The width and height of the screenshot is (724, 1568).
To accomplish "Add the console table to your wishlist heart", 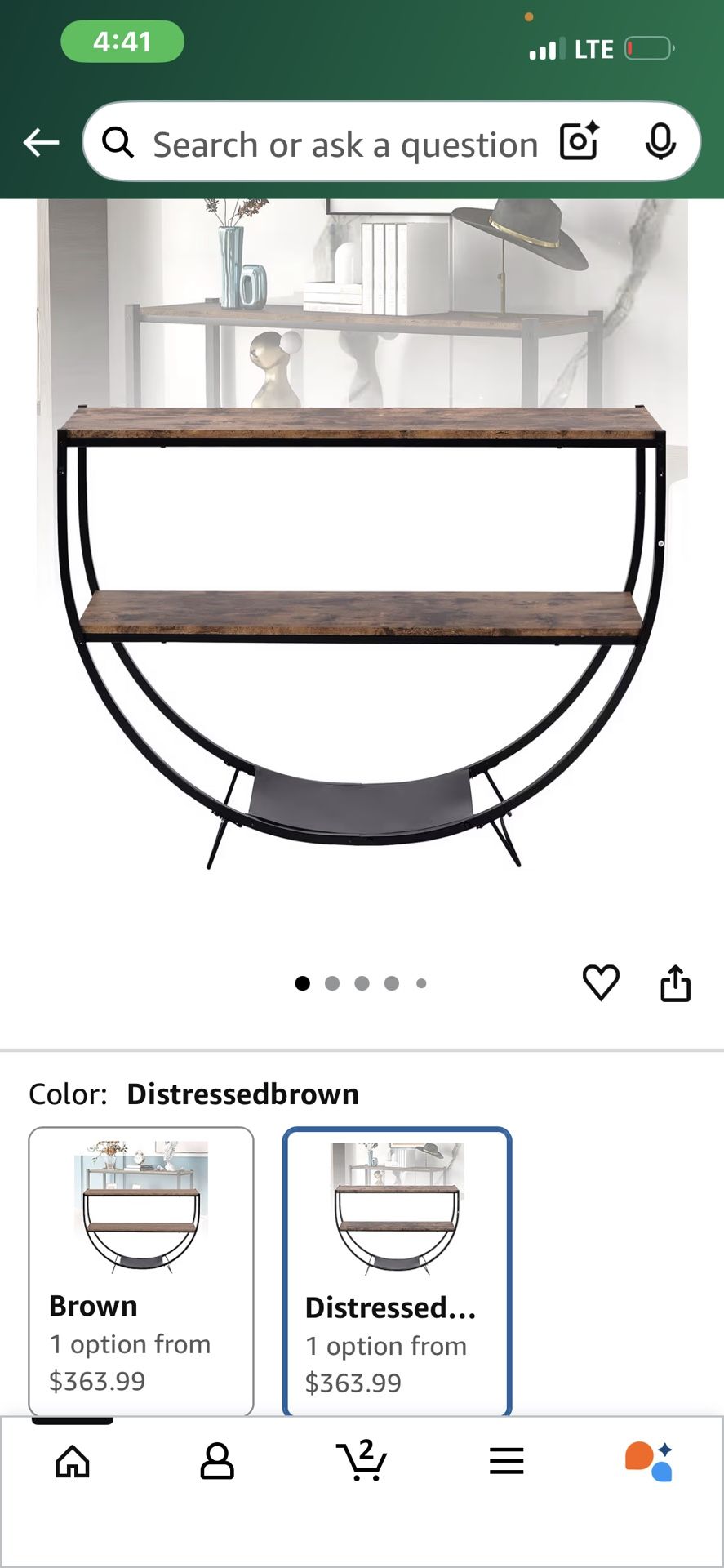I will [601, 982].
